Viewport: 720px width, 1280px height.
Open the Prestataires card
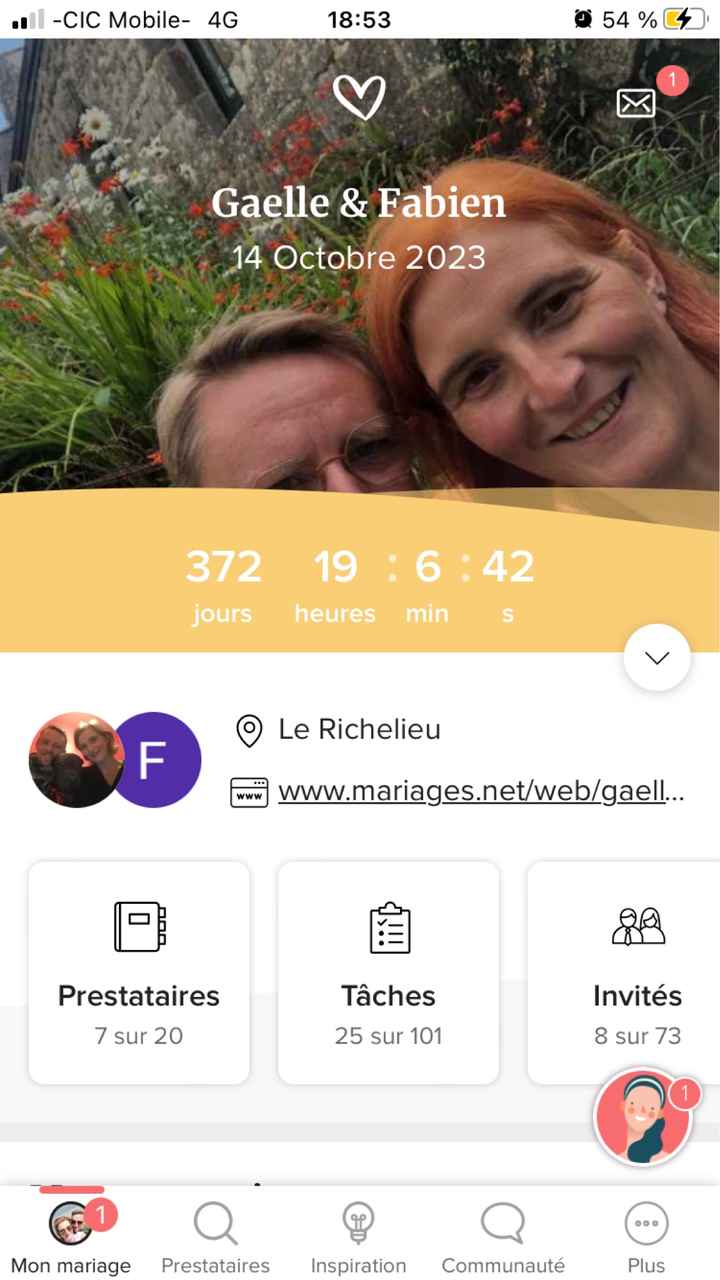tap(139, 972)
